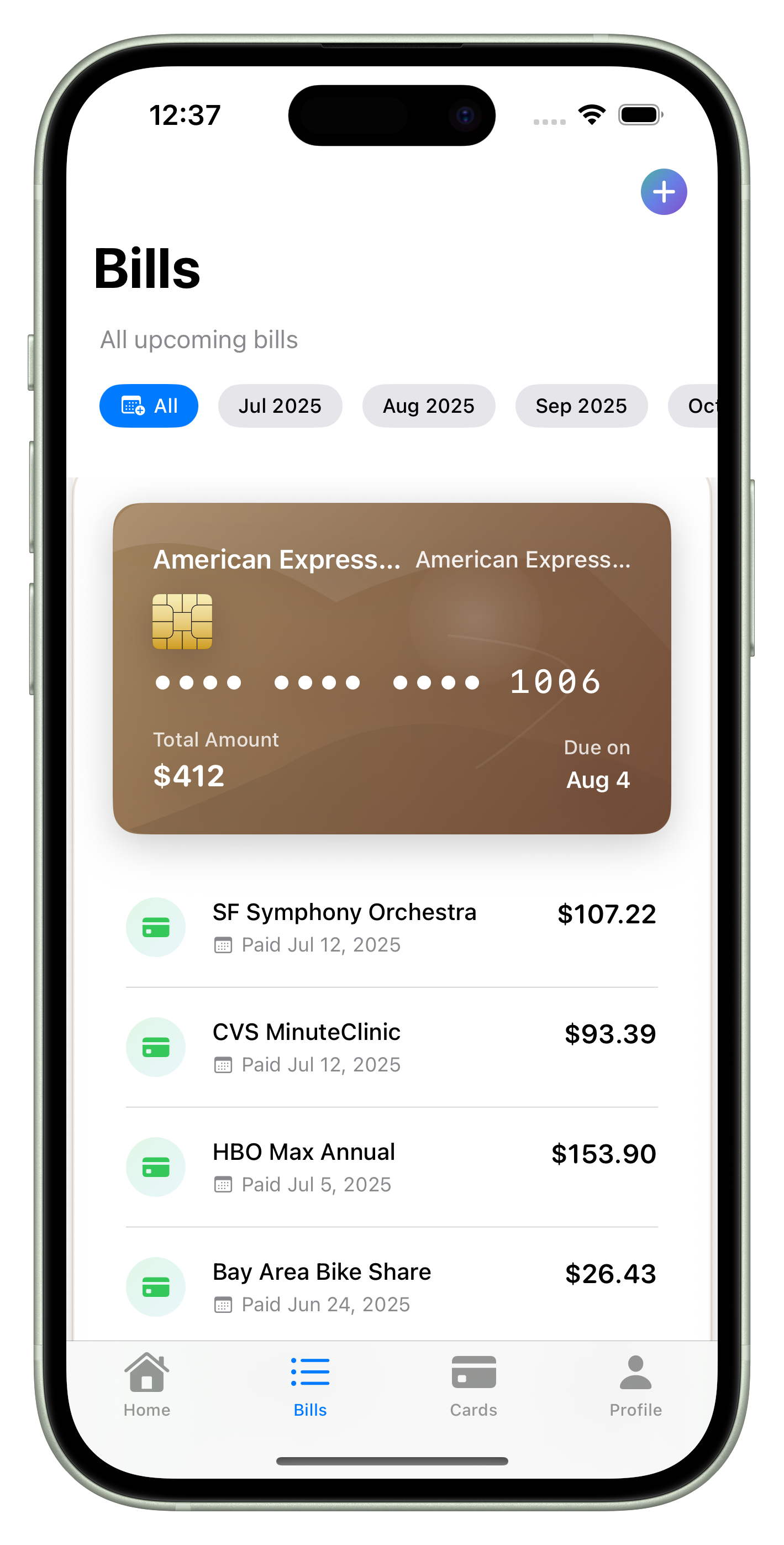Select the Jul 2025 filter
784x1545 pixels.
[280, 406]
